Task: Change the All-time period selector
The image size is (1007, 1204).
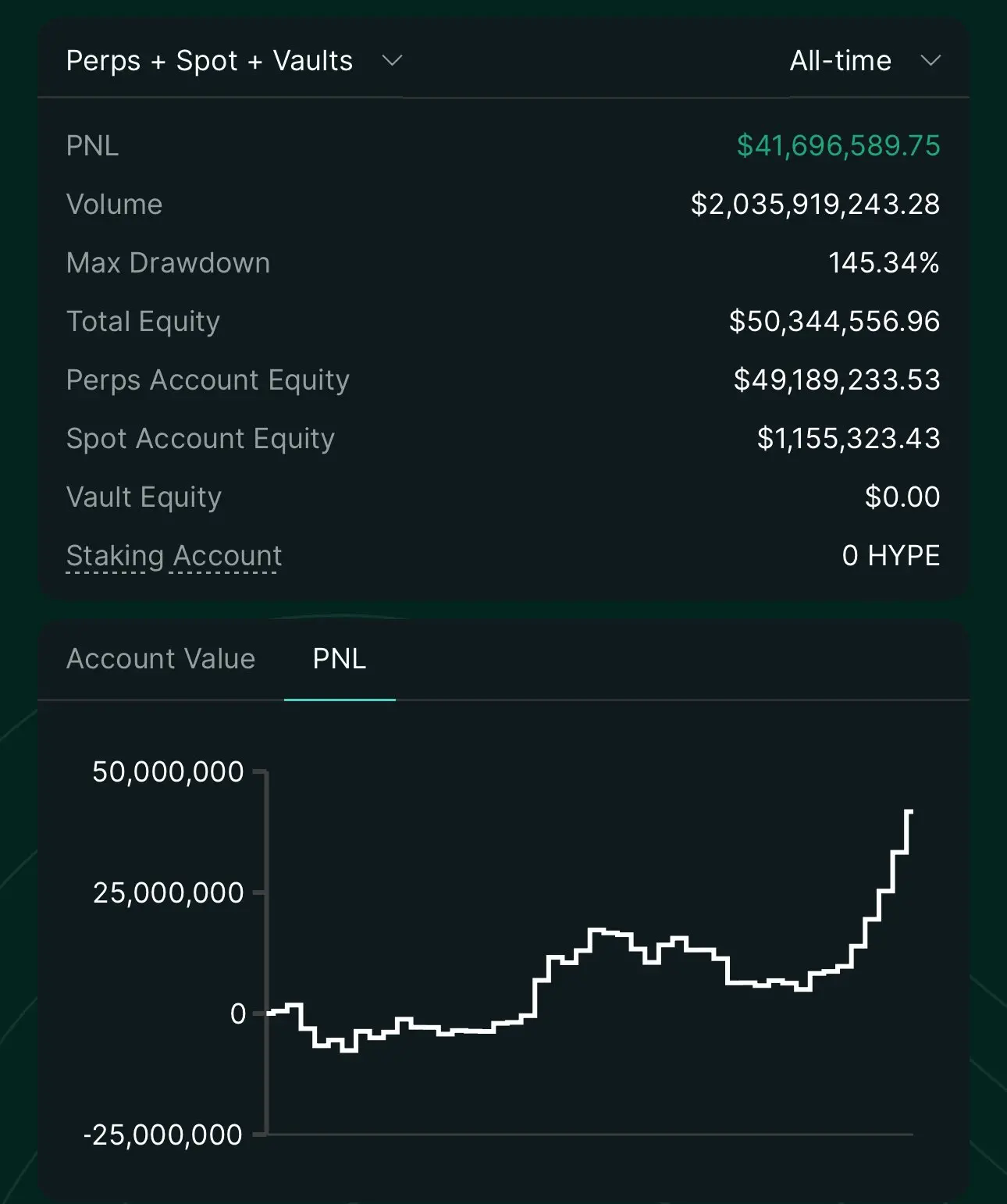Action: coord(865,61)
